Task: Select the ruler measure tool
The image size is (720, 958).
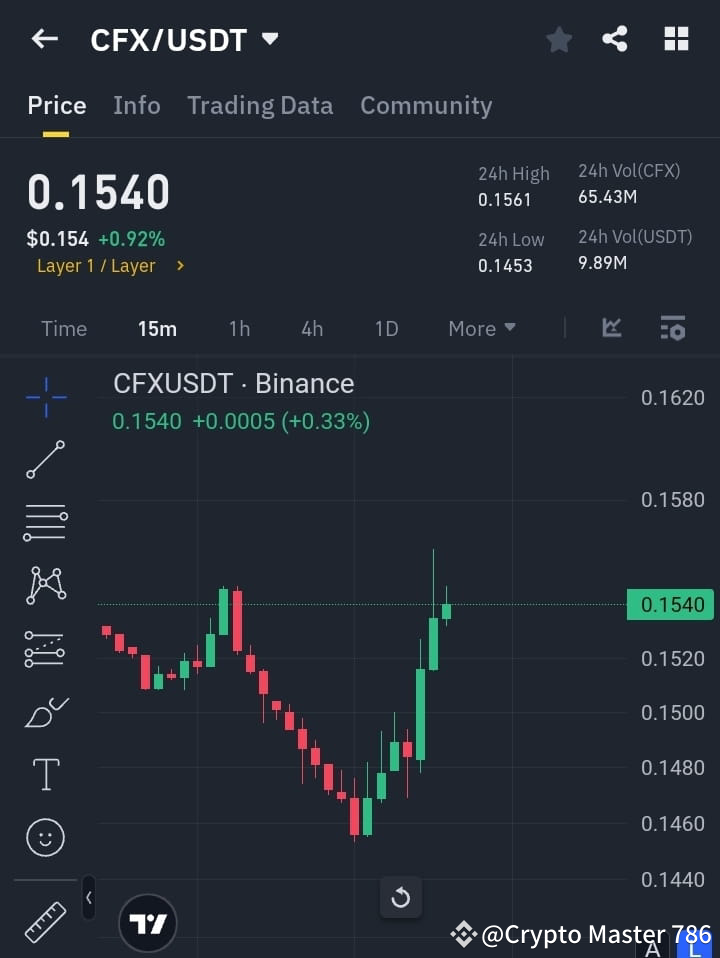Action: tap(45, 922)
